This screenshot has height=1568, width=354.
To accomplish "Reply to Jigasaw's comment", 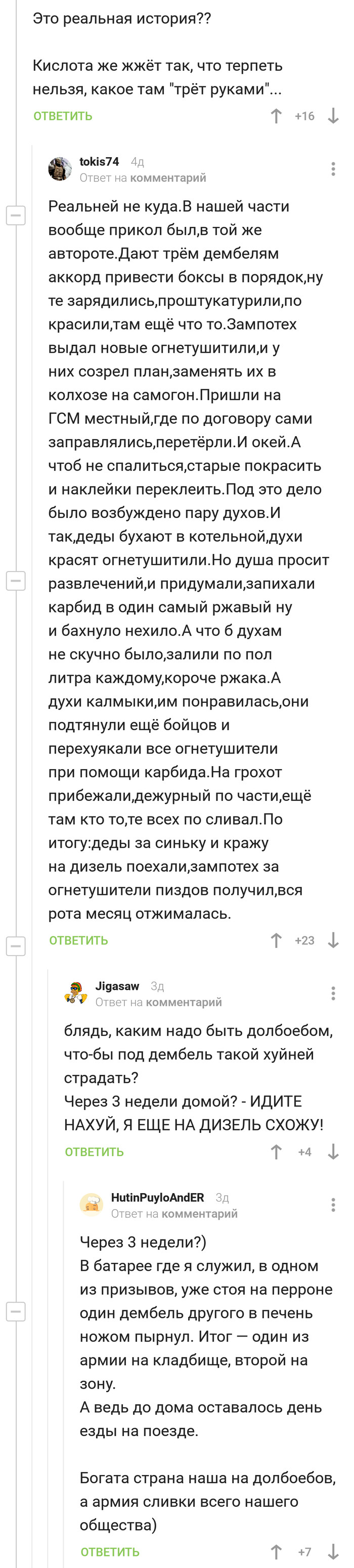I will [95, 1152].
